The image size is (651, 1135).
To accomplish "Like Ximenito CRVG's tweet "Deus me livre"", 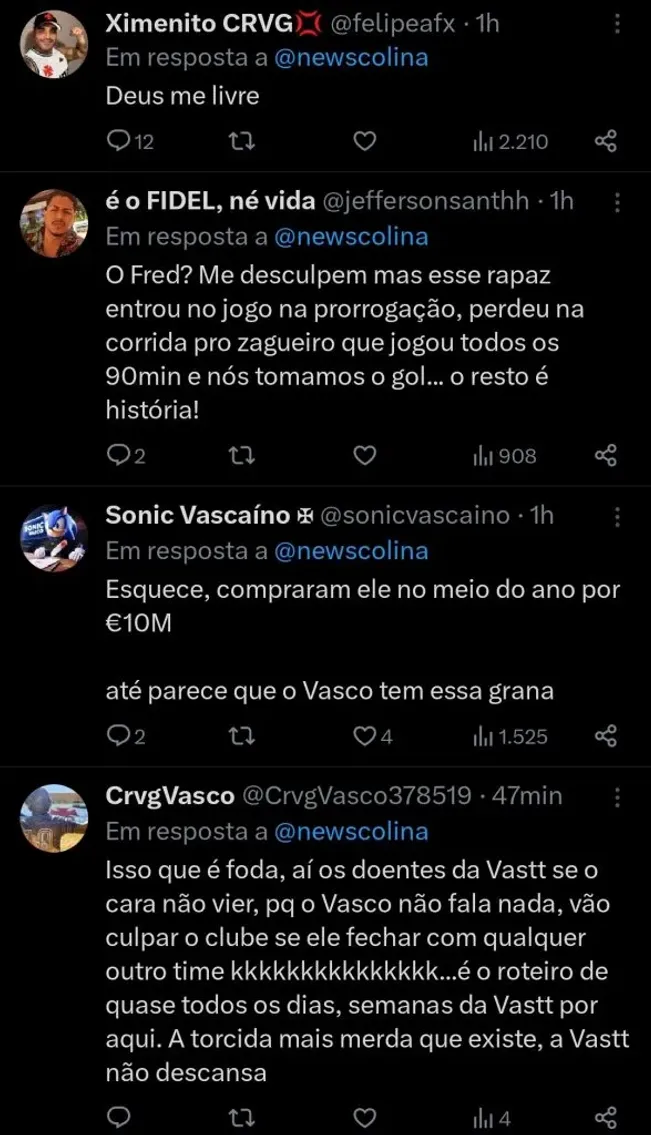I will [365, 142].
